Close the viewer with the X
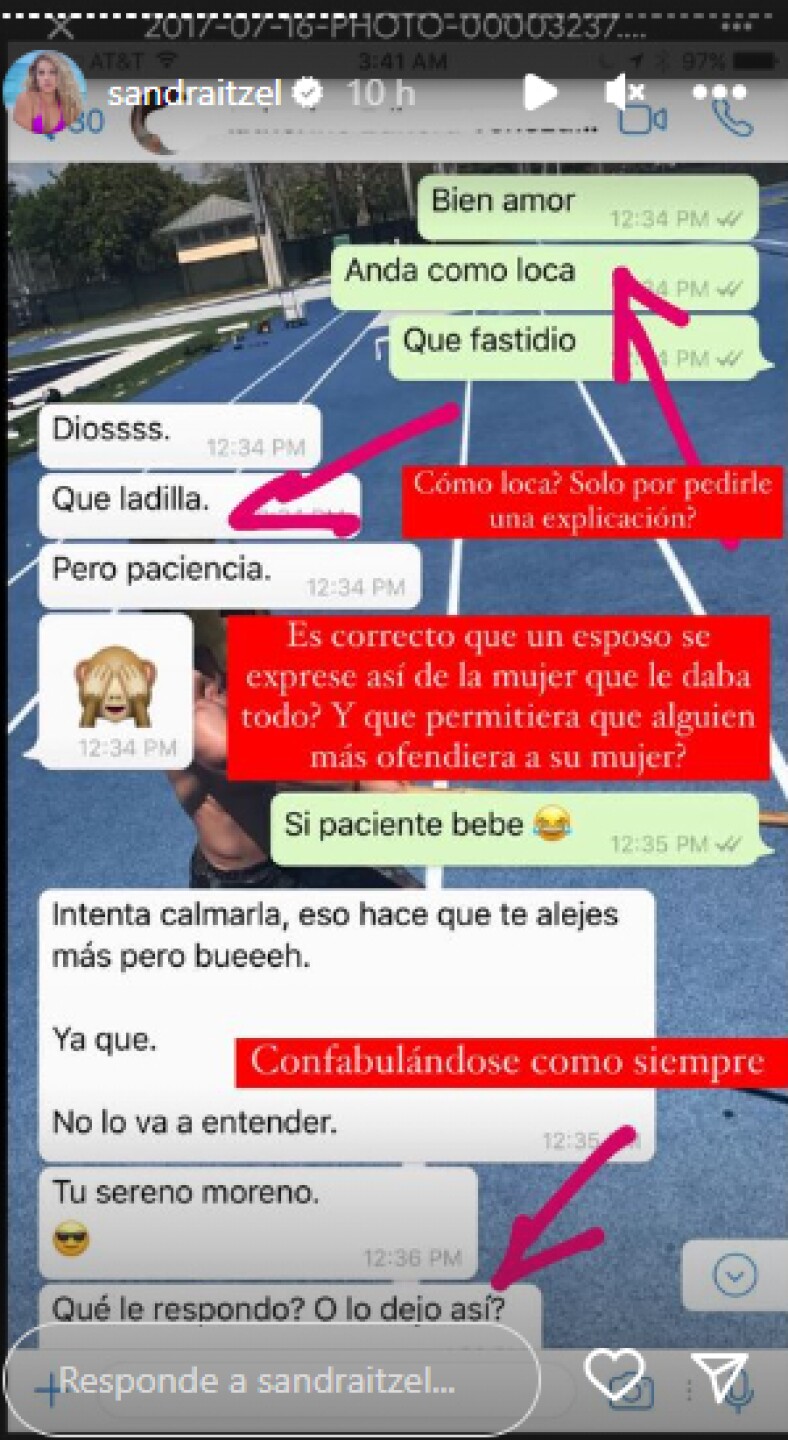Viewport: 788px width, 1440px height. tap(61, 26)
